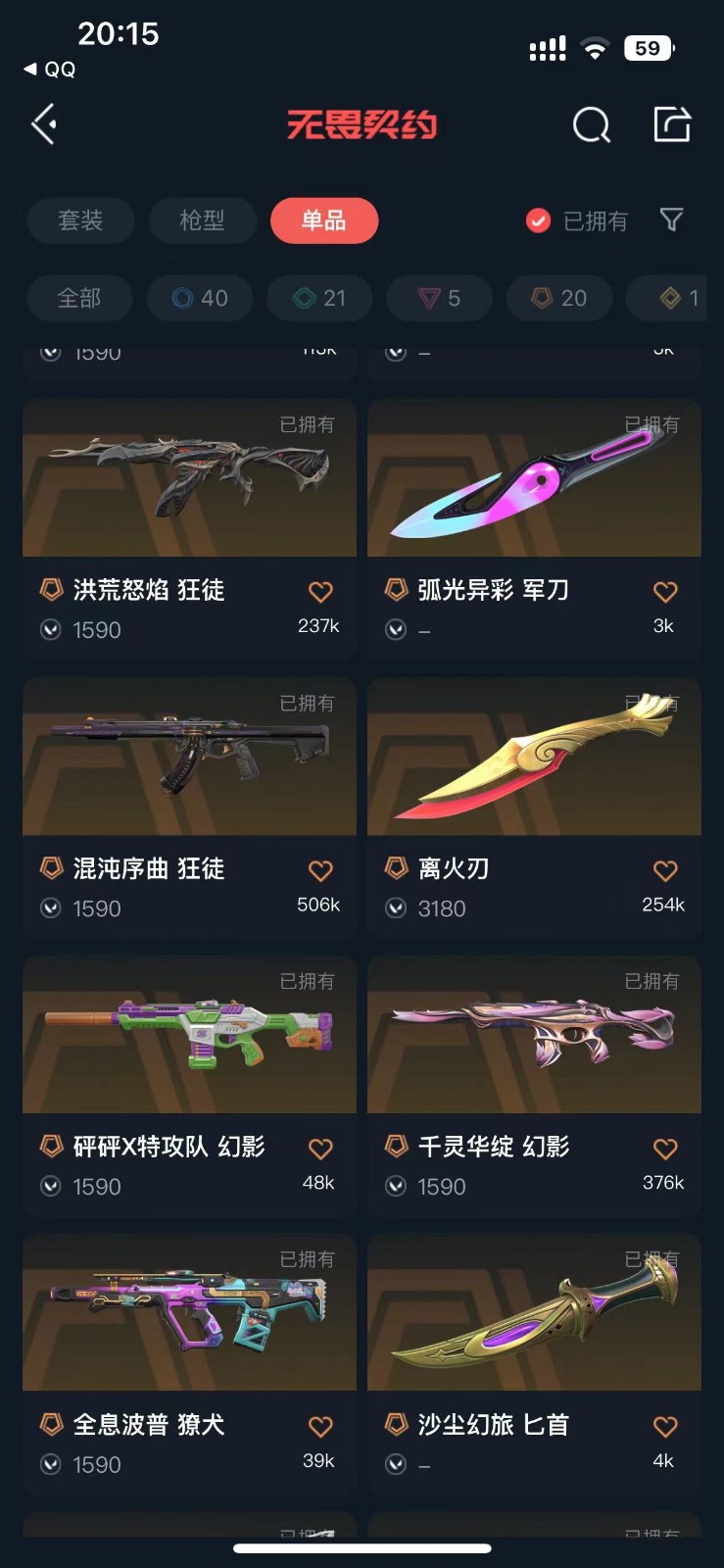The image size is (724, 1568).
Task: Filter by the chip showing 20
Action: click(x=559, y=298)
